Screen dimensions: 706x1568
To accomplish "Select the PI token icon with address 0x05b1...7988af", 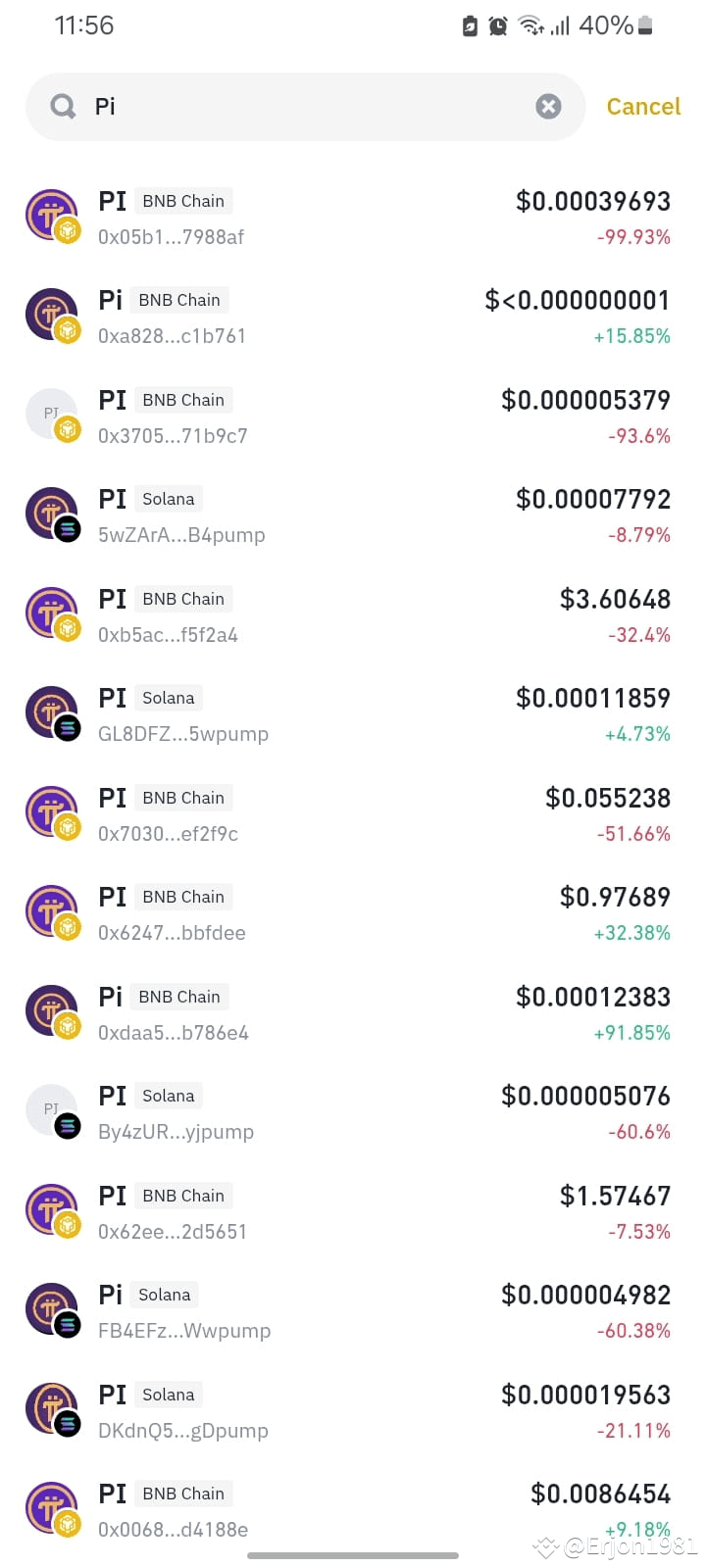I will [51, 214].
